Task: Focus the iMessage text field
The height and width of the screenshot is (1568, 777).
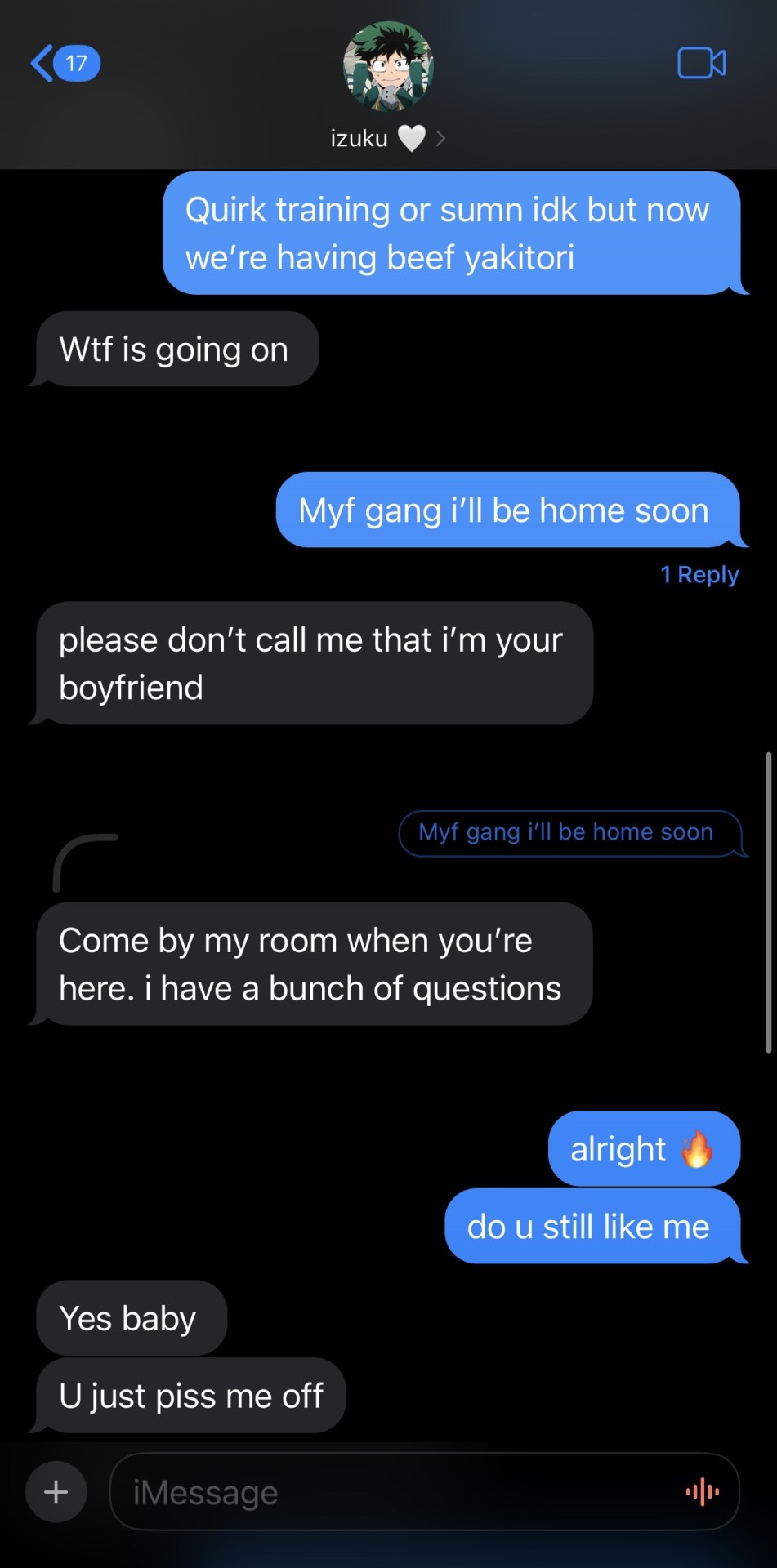Action: (392, 1492)
